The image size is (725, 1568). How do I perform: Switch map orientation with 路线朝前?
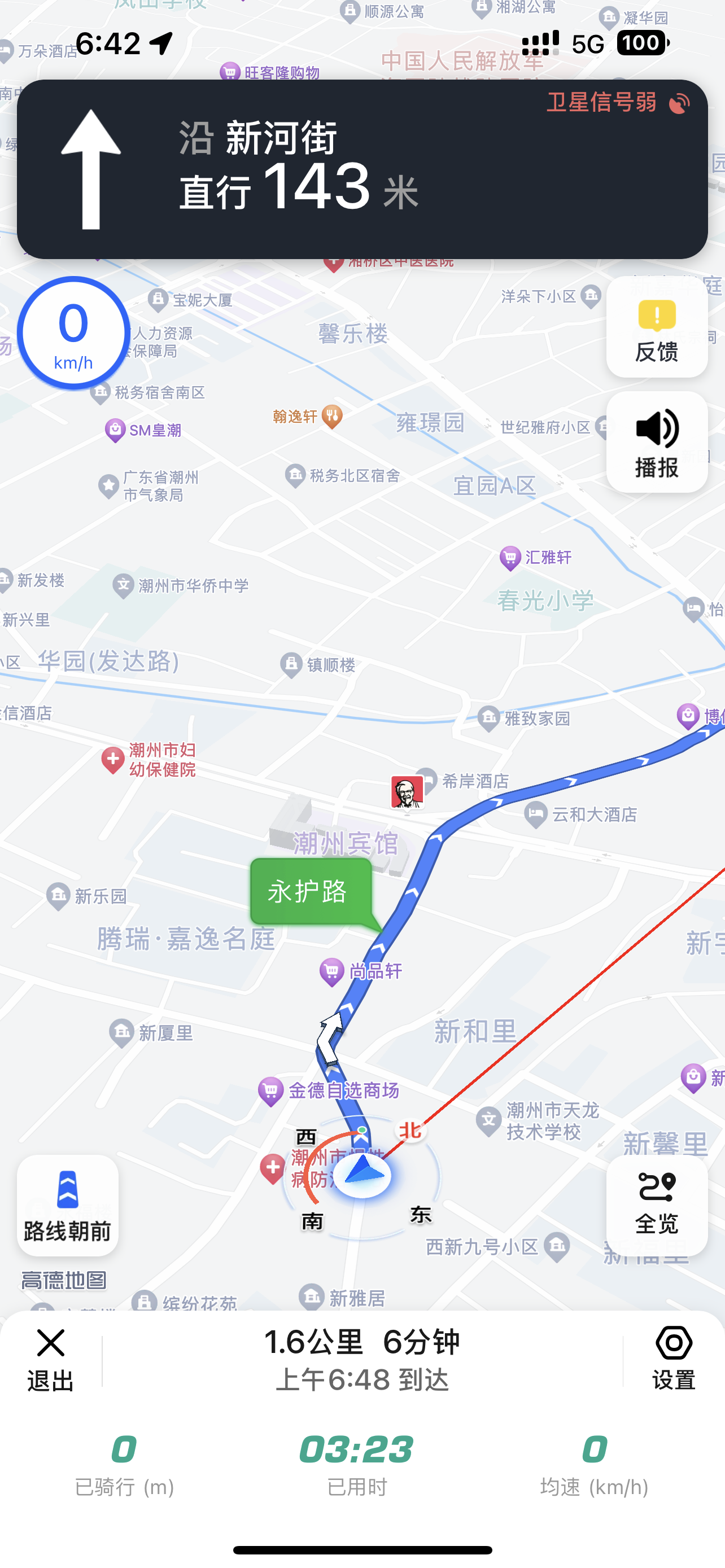coord(68,1205)
